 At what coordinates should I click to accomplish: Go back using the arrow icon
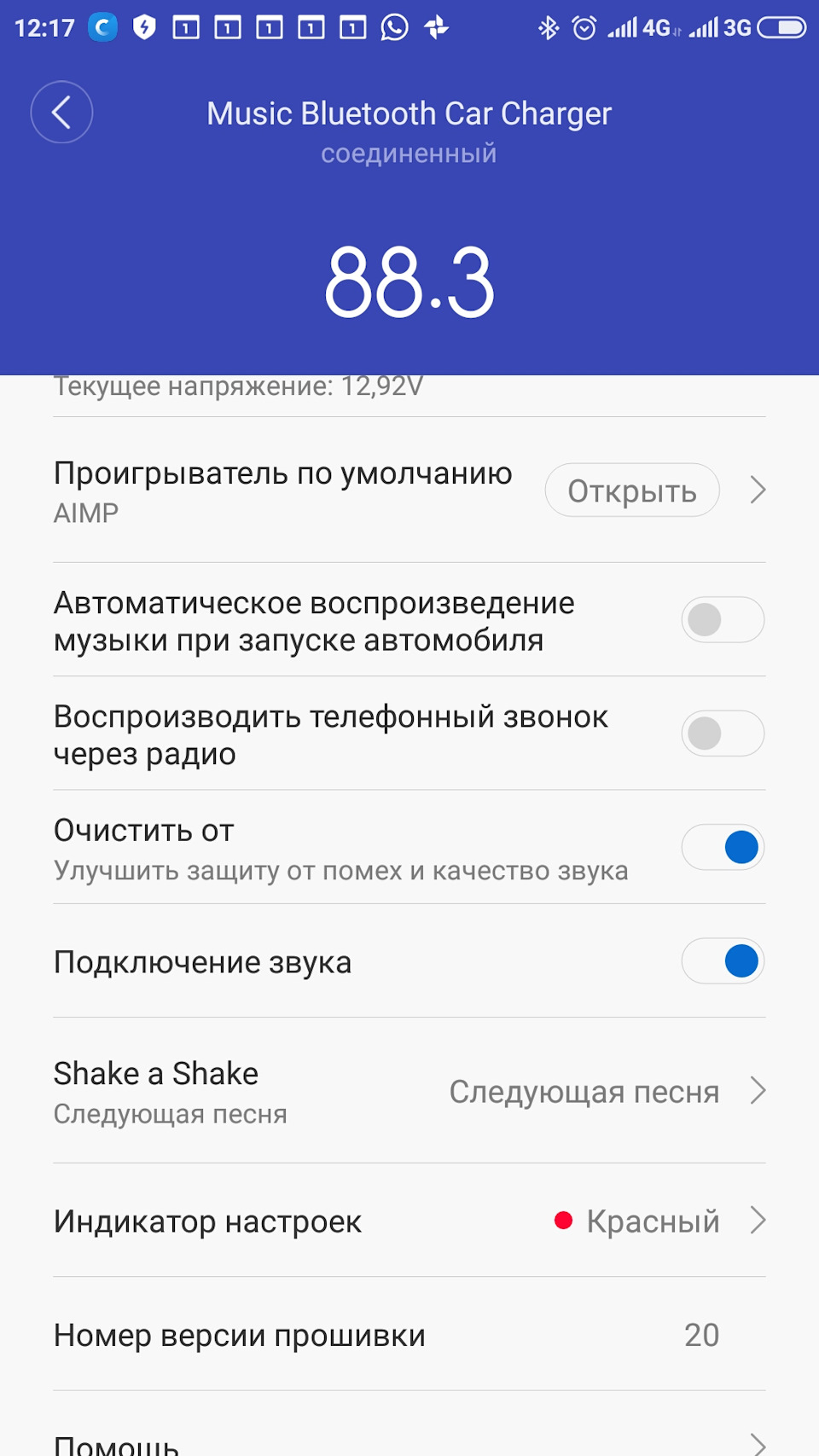point(61,112)
